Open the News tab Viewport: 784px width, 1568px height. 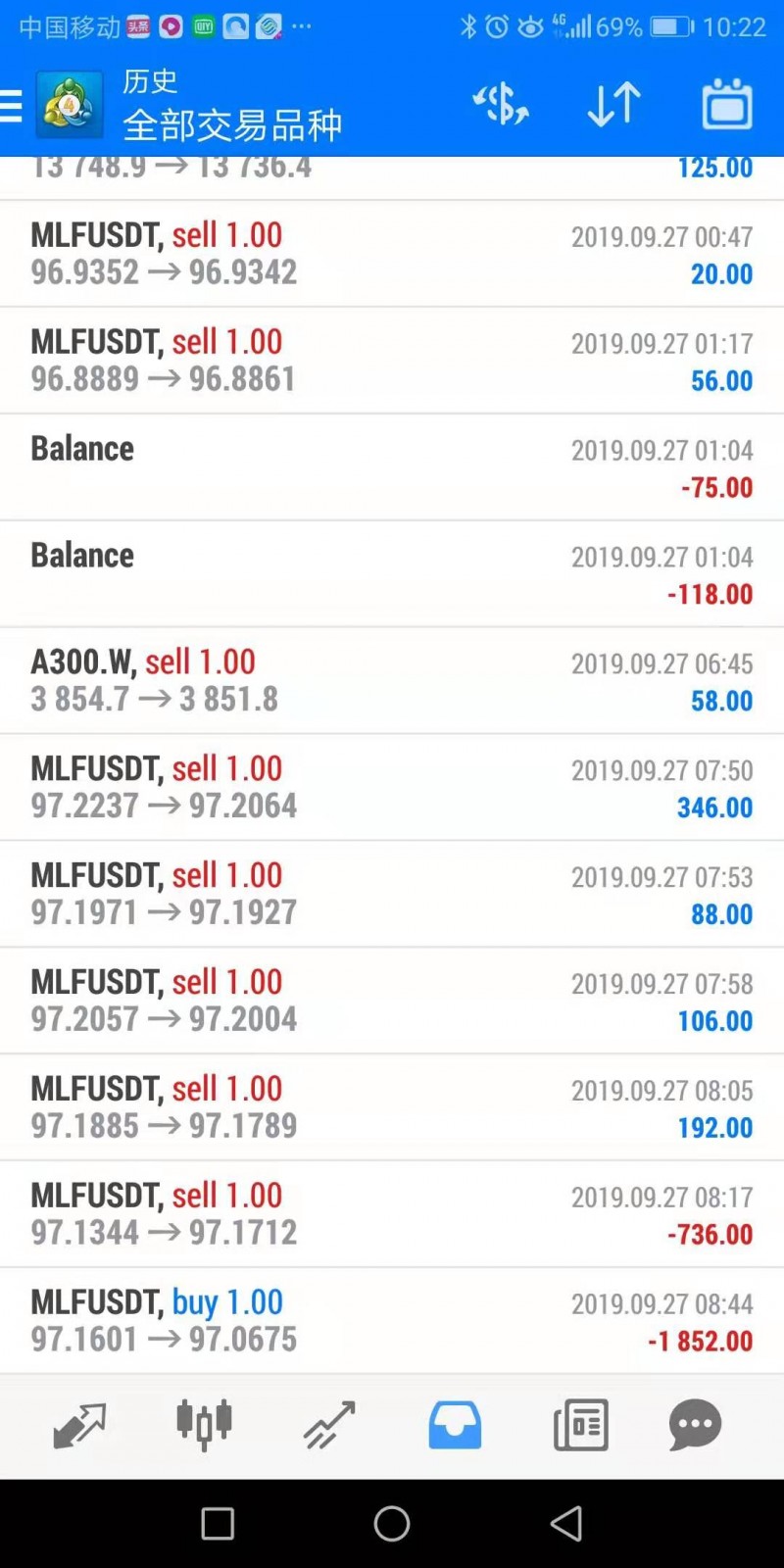point(580,1425)
